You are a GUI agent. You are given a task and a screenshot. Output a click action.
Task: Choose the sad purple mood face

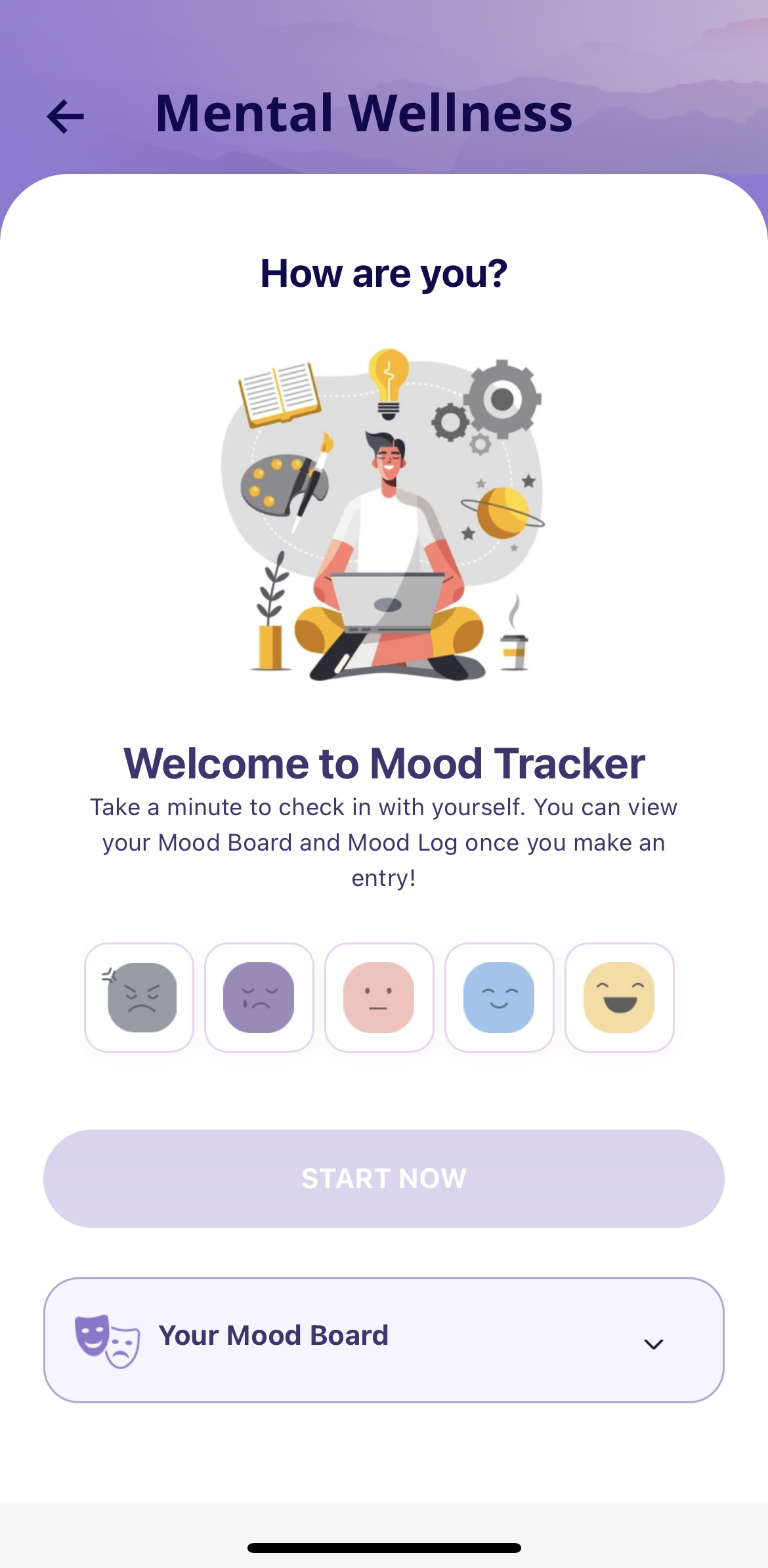click(259, 997)
